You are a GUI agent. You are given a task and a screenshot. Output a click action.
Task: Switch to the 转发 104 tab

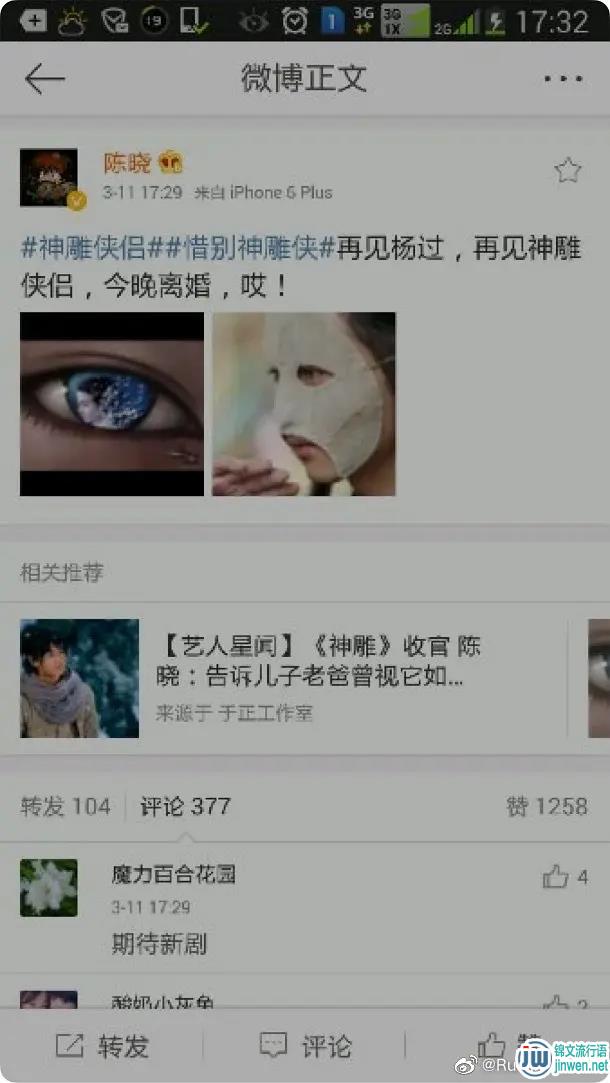(x=65, y=806)
